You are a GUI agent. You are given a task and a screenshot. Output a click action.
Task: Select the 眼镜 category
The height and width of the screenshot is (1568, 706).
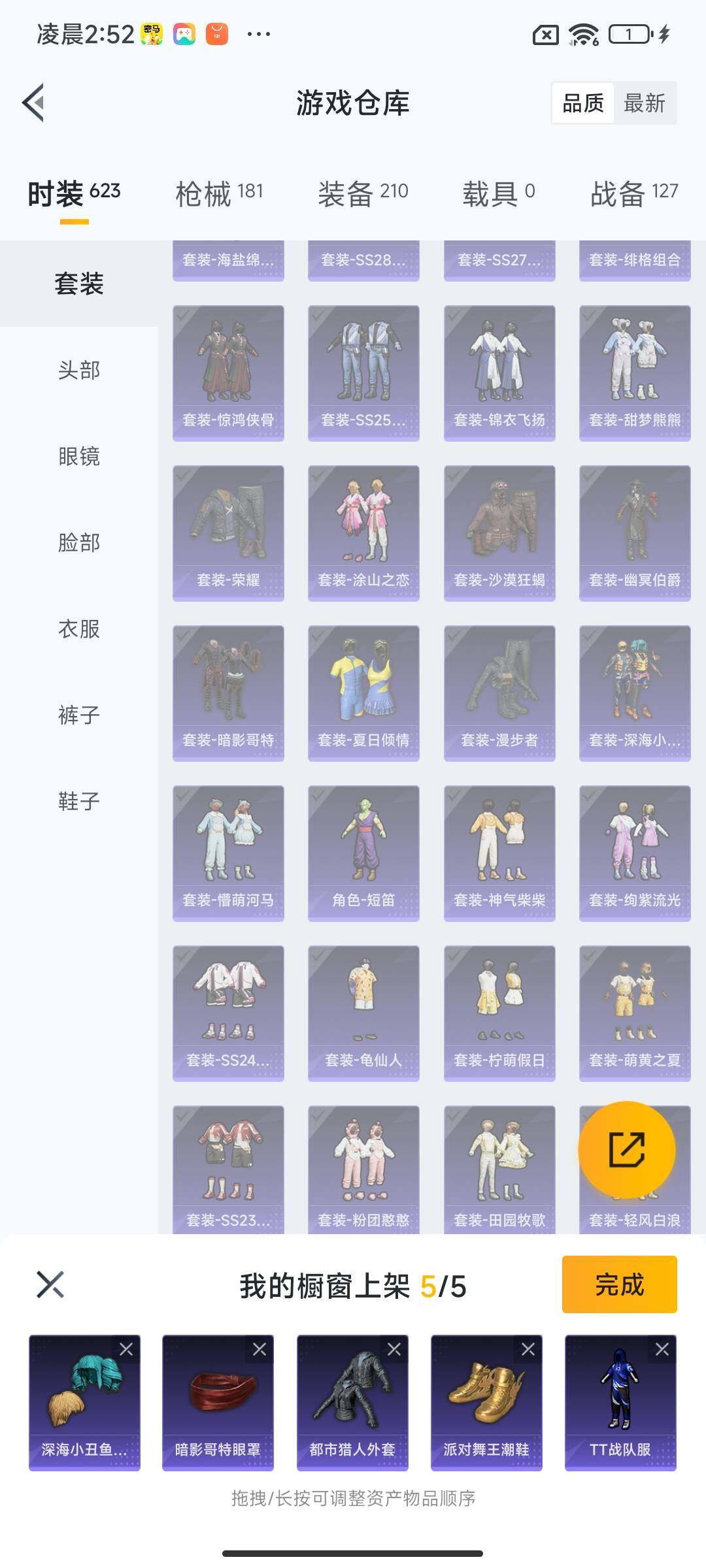[x=79, y=457]
